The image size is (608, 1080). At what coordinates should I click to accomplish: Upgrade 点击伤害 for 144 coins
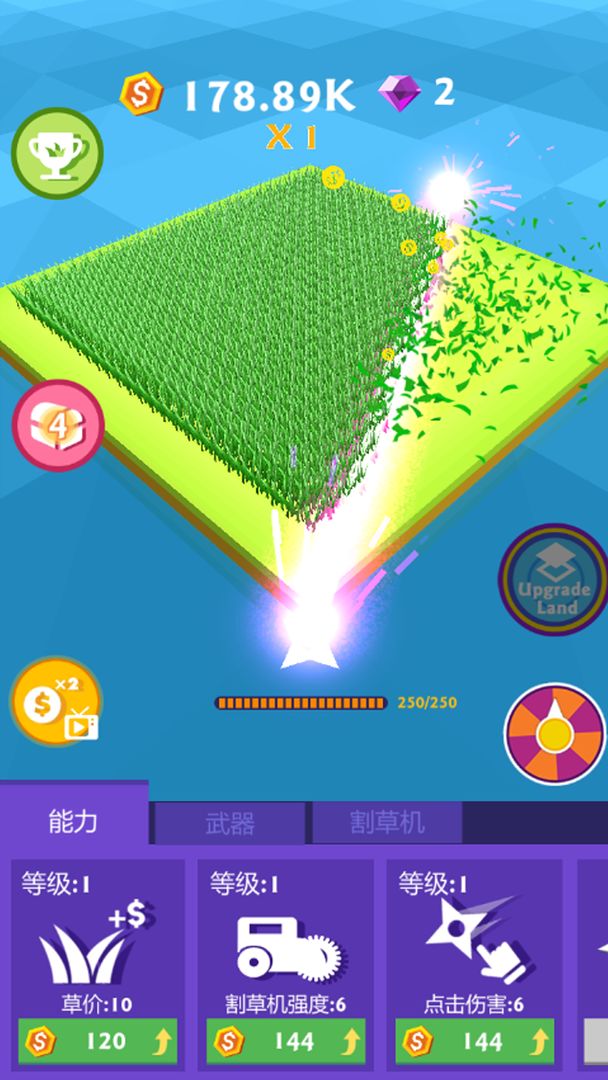475,1041
